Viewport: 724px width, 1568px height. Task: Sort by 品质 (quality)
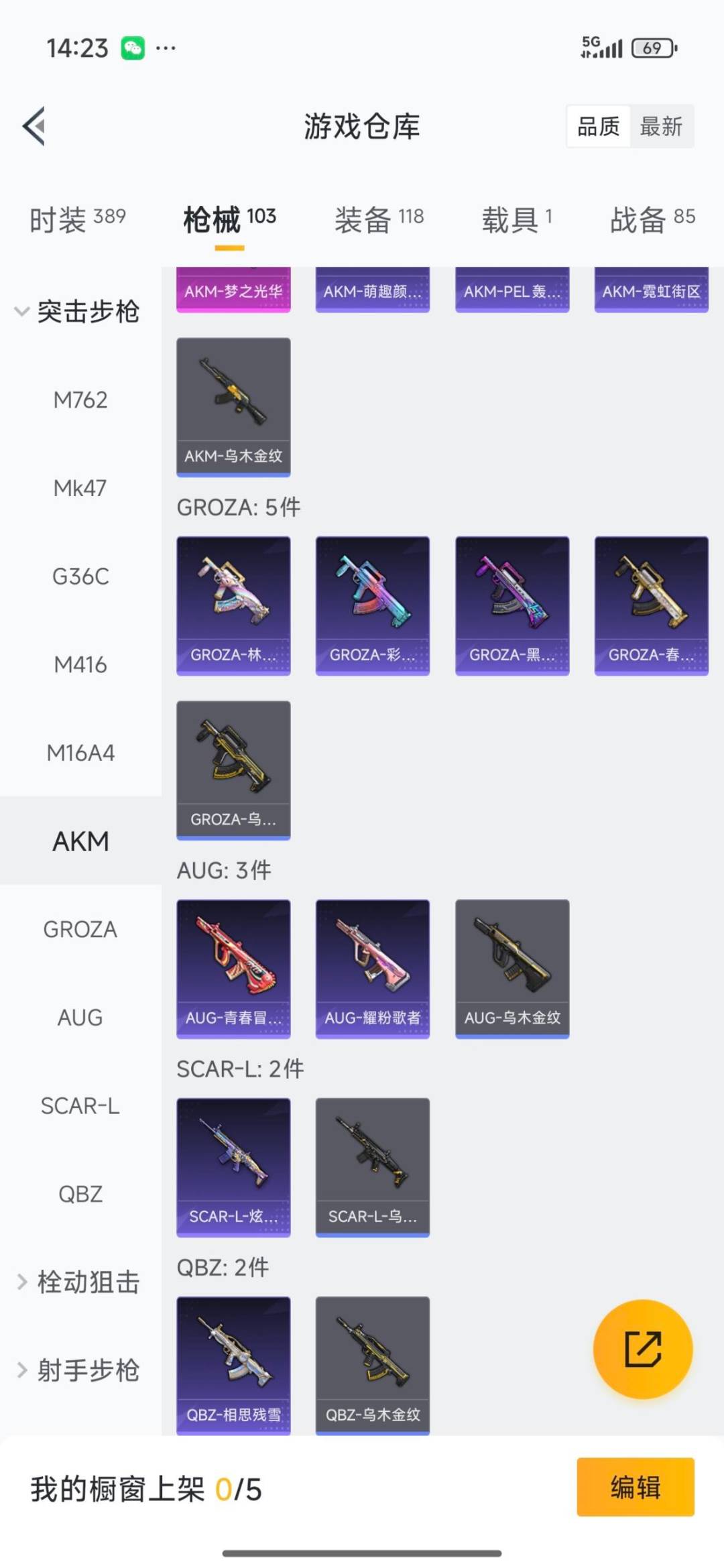(x=599, y=126)
